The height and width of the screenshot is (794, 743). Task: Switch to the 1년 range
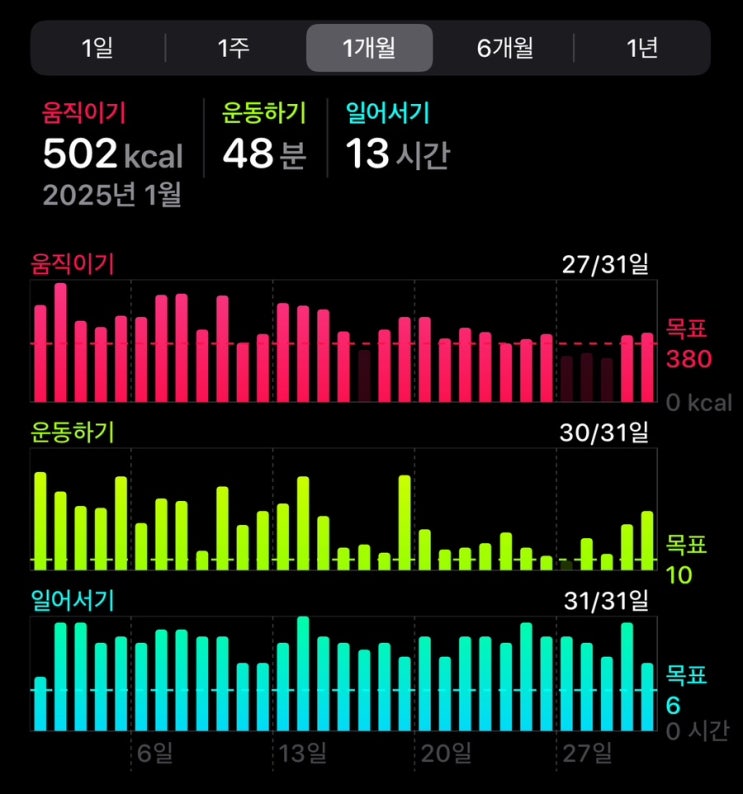click(x=642, y=48)
